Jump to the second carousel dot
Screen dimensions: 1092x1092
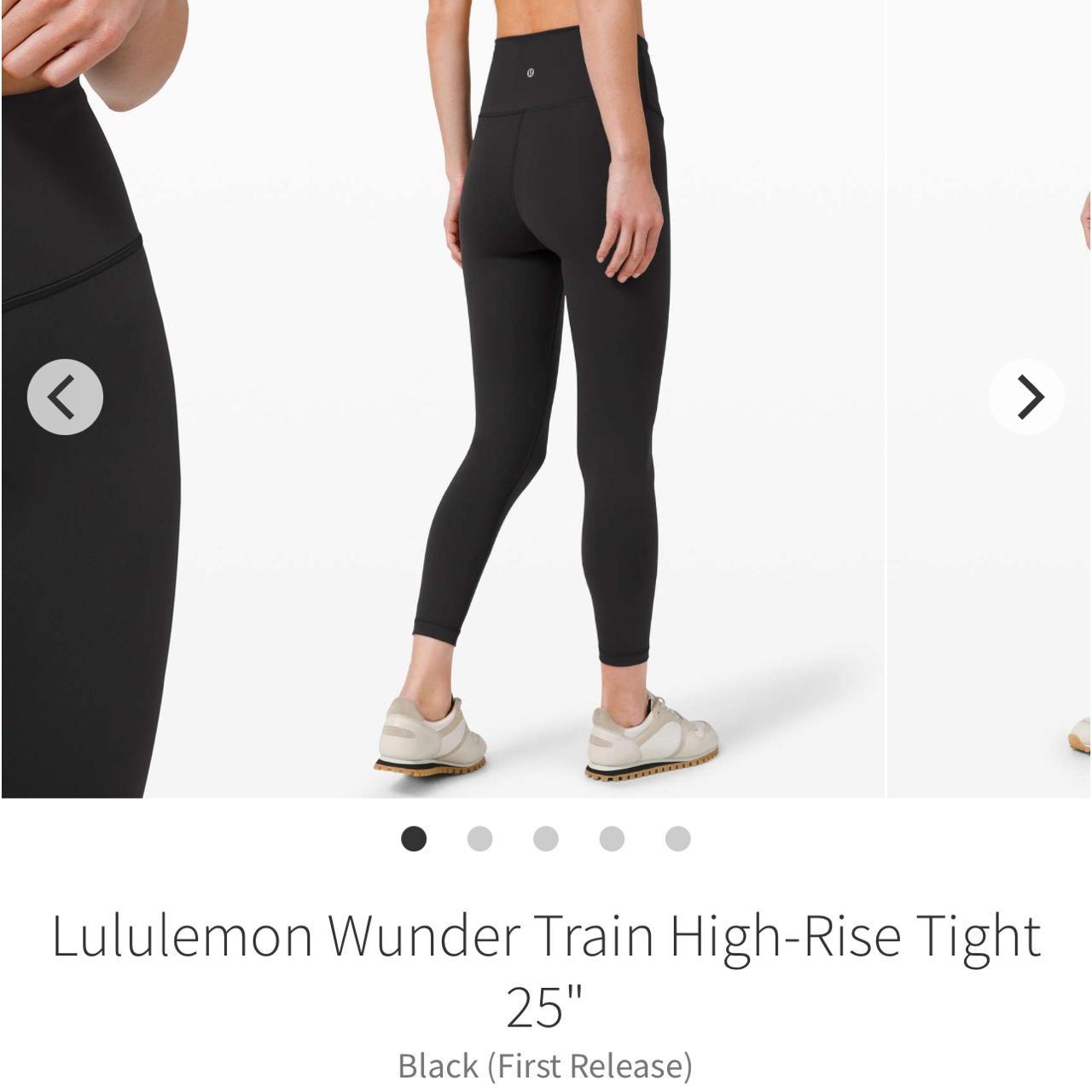pos(480,839)
